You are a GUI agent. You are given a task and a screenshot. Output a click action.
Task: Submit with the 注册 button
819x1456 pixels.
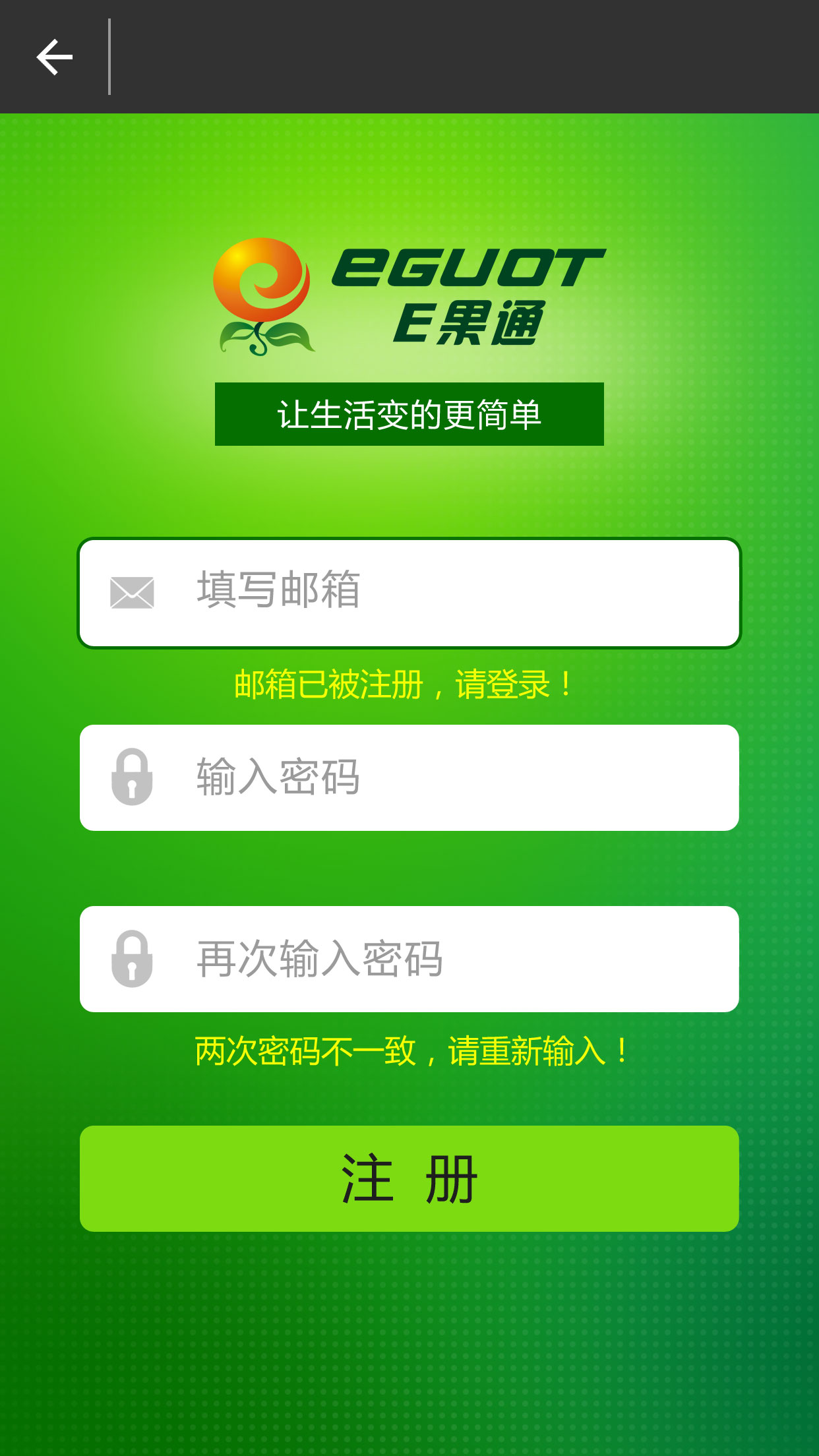[x=409, y=1178]
